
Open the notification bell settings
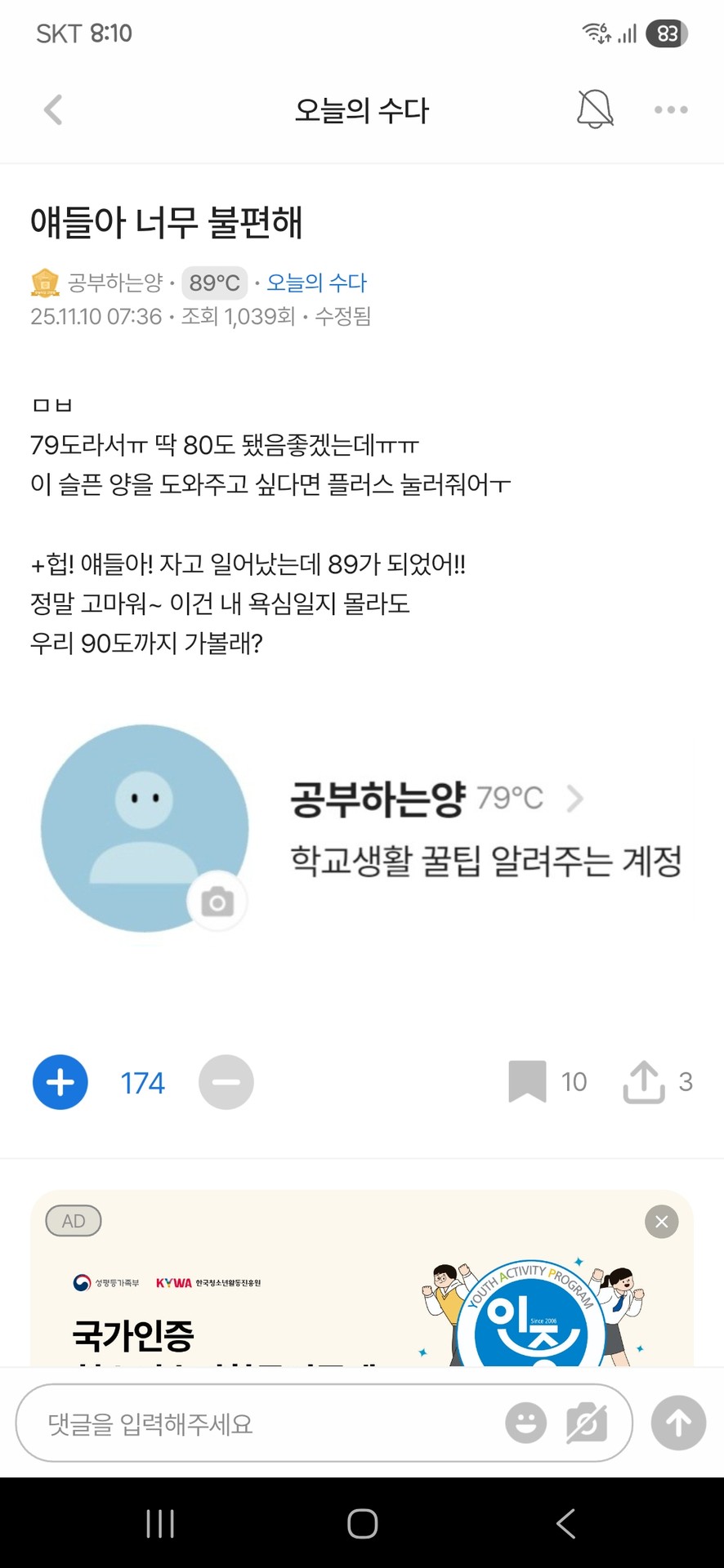coord(596,109)
